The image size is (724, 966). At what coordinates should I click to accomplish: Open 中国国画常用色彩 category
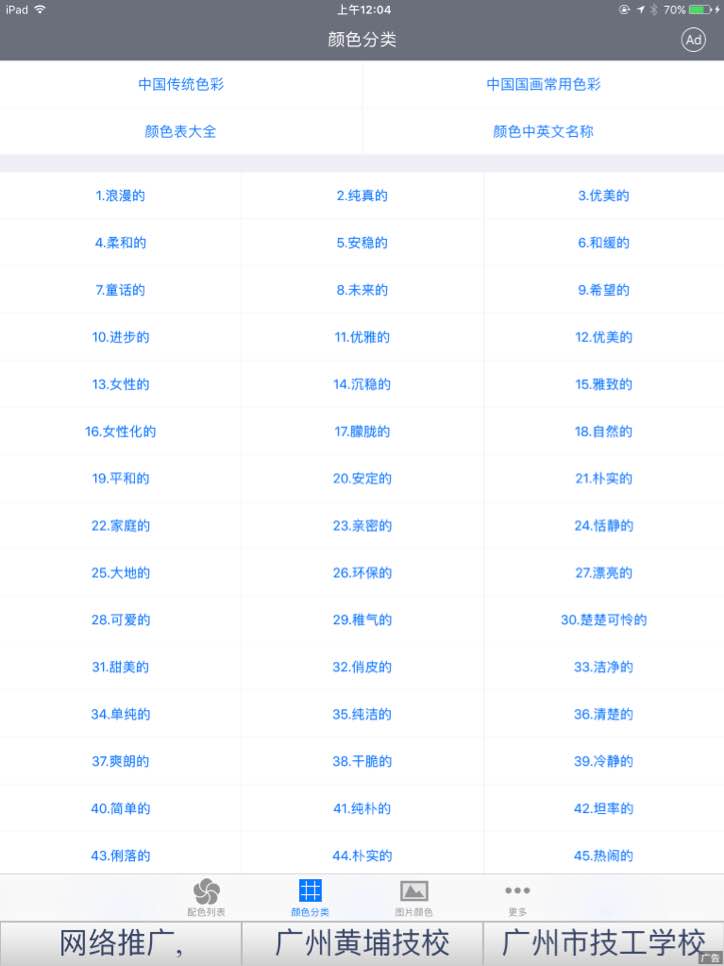tap(543, 84)
